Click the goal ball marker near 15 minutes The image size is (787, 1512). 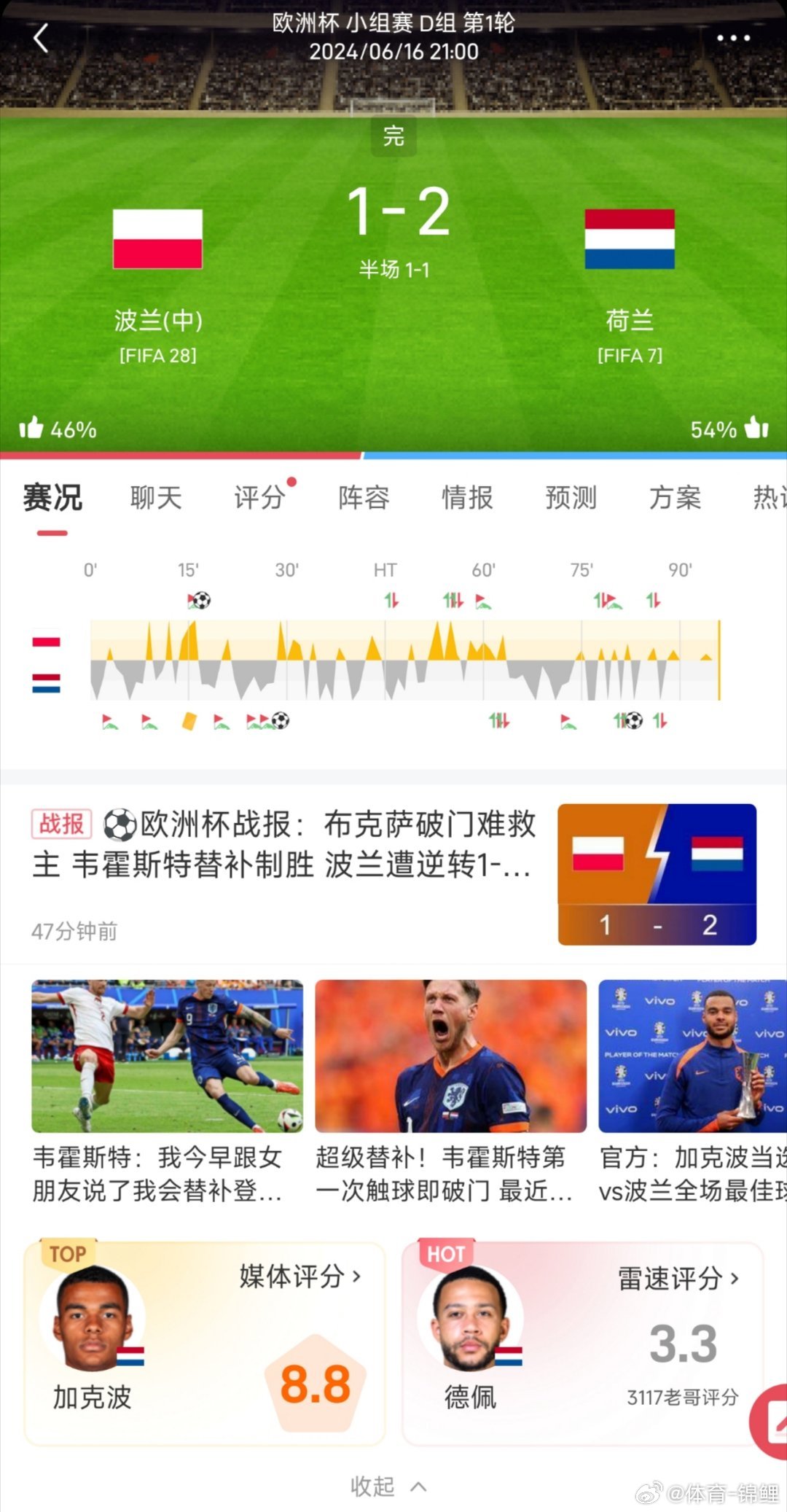(203, 599)
